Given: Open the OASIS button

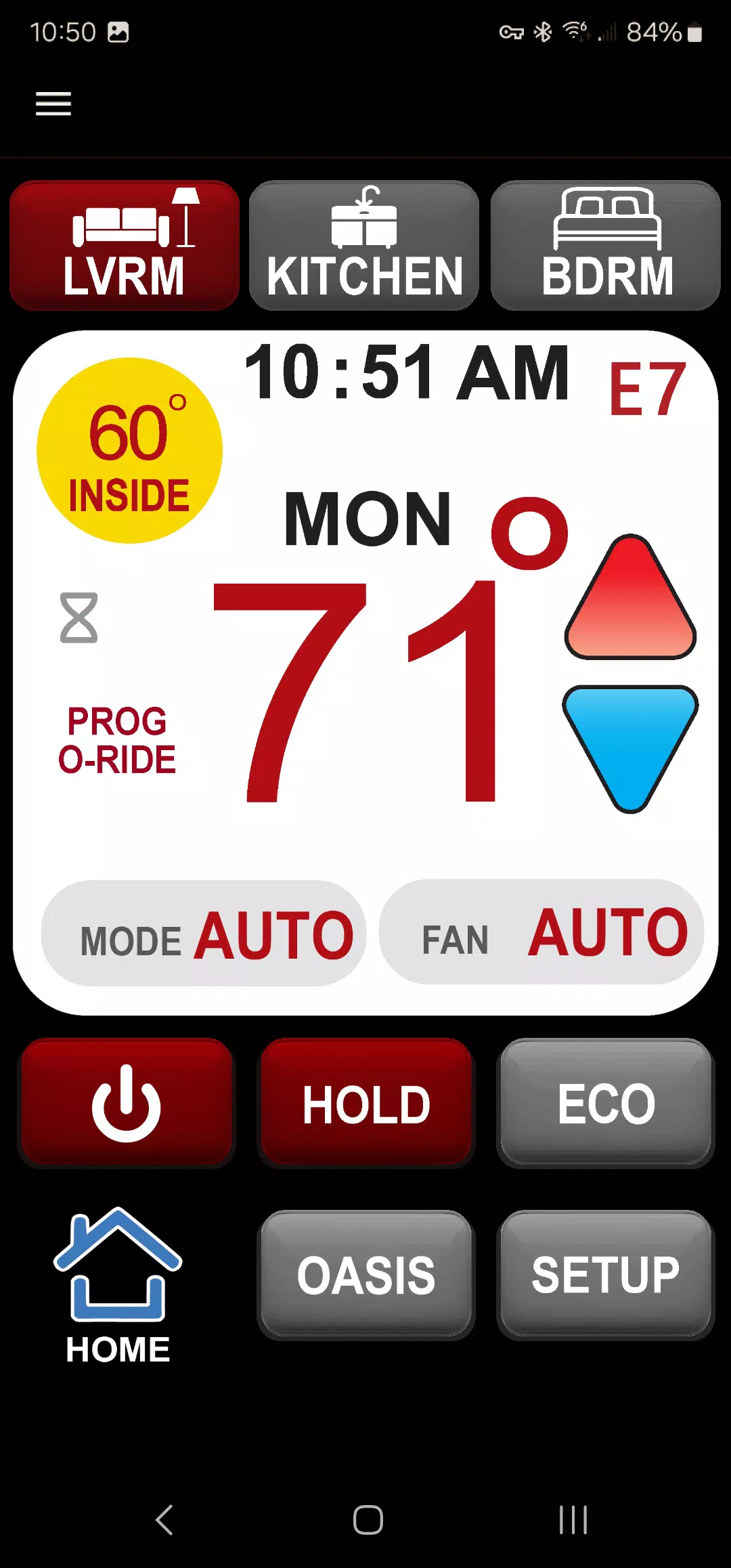Looking at the screenshot, I should coord(366,1275).
